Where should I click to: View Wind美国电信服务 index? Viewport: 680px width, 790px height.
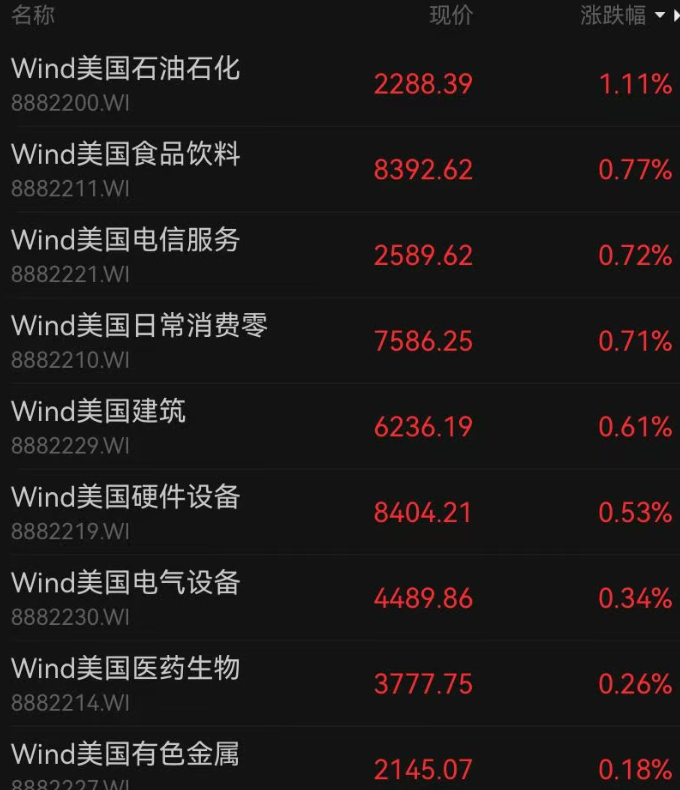[x=126, y=240]
